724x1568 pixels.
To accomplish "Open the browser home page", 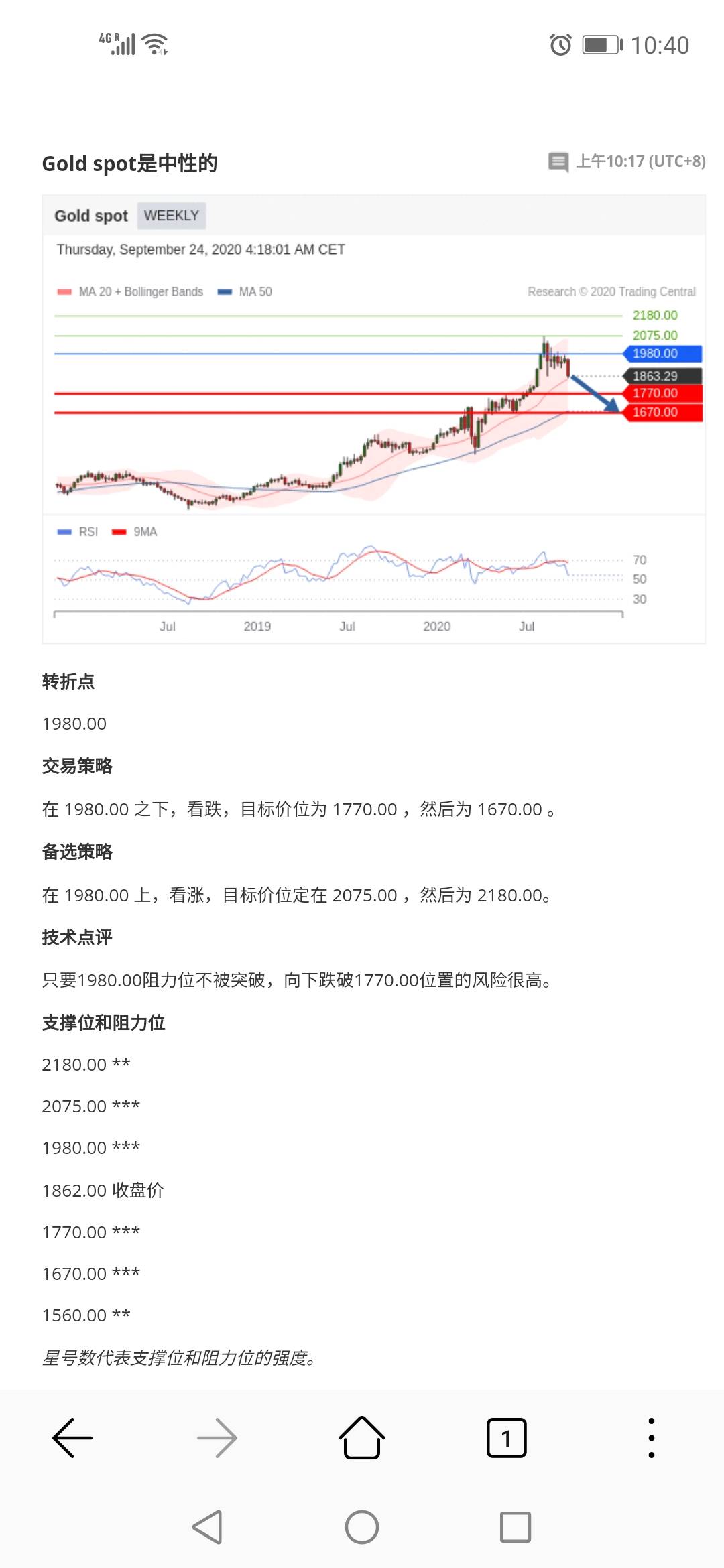I will click(x=362, y=1438).
